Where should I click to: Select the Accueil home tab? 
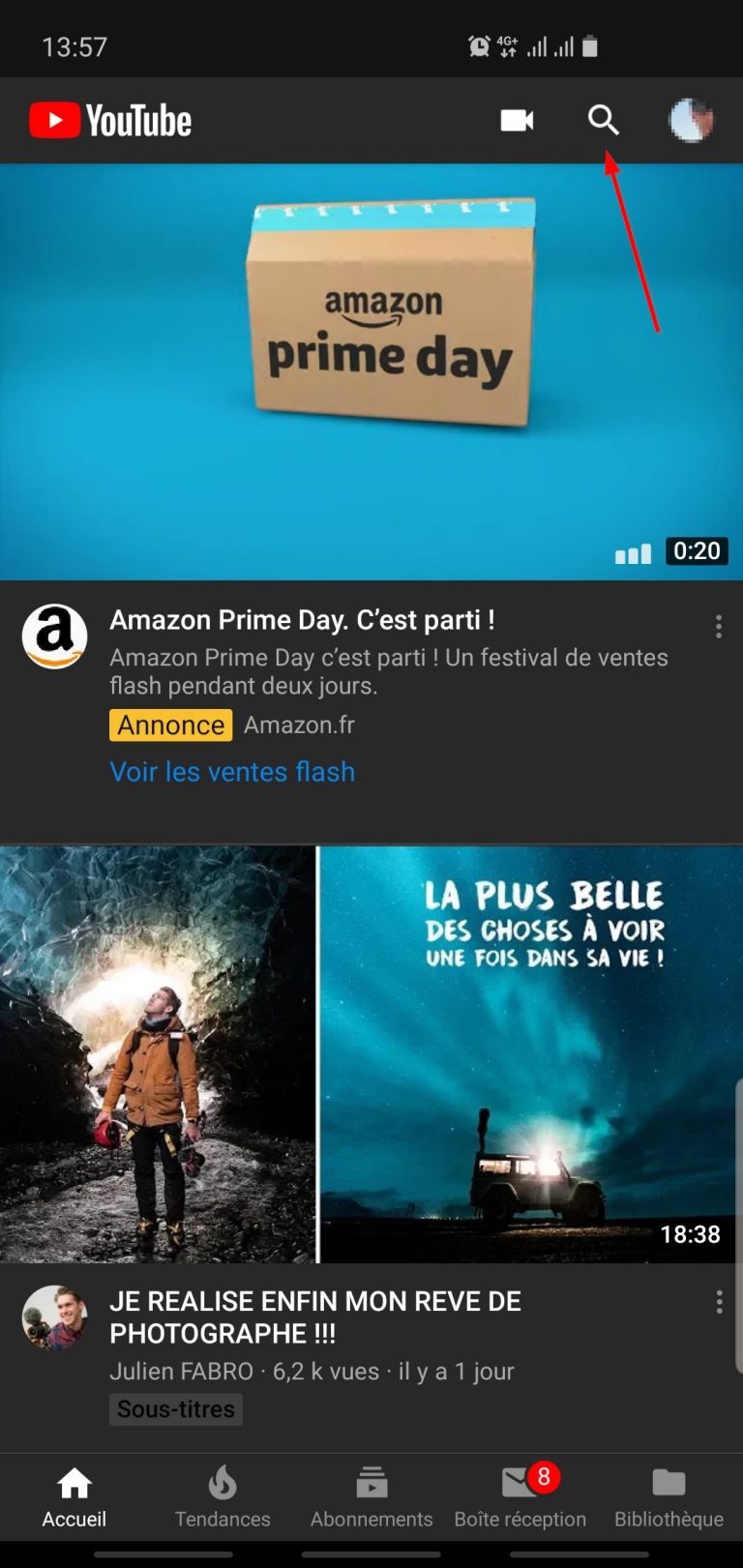pos(74,1496)
